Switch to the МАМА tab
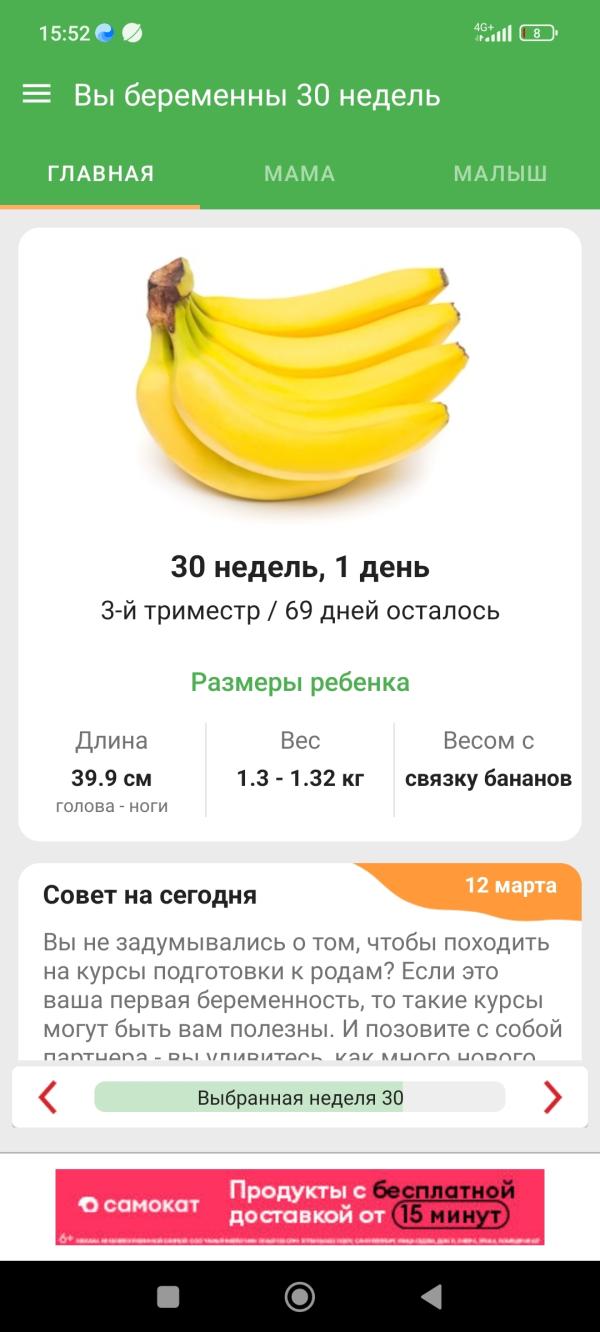The image size is (600, 1332). click(x=299, y=174)
